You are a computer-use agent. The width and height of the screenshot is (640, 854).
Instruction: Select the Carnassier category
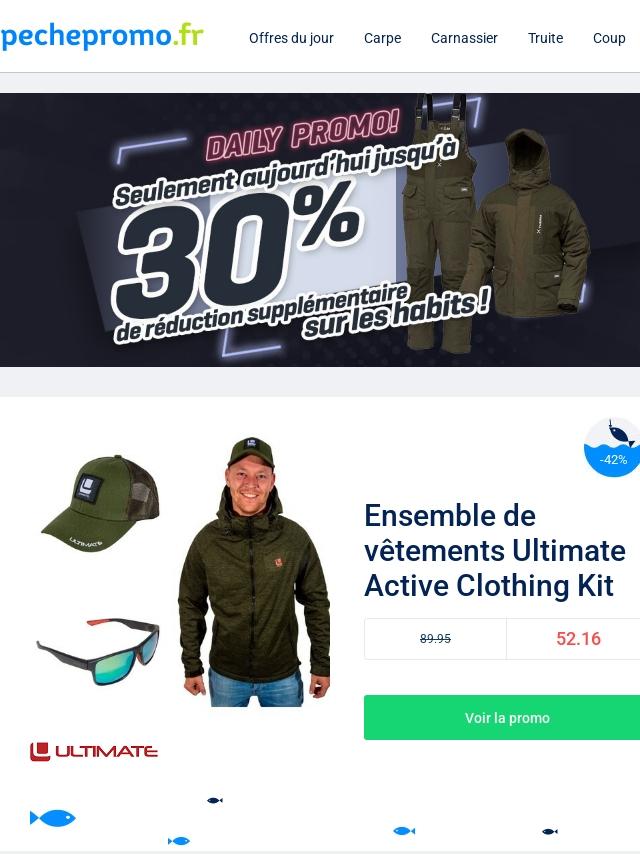coord(464,38)
